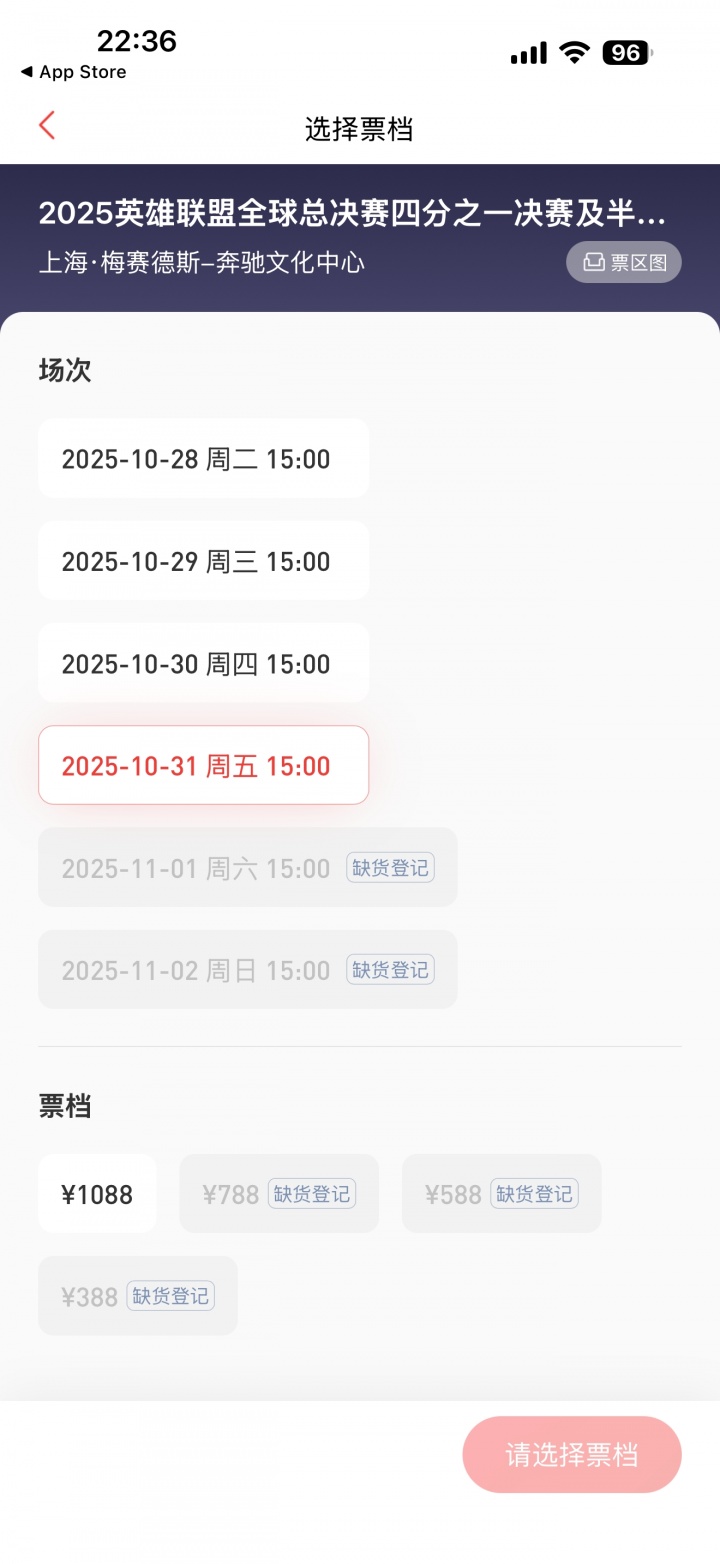Register restock alert on ¥788 tier
This screenshot has height=1564, width=720.
point(312,1193)
